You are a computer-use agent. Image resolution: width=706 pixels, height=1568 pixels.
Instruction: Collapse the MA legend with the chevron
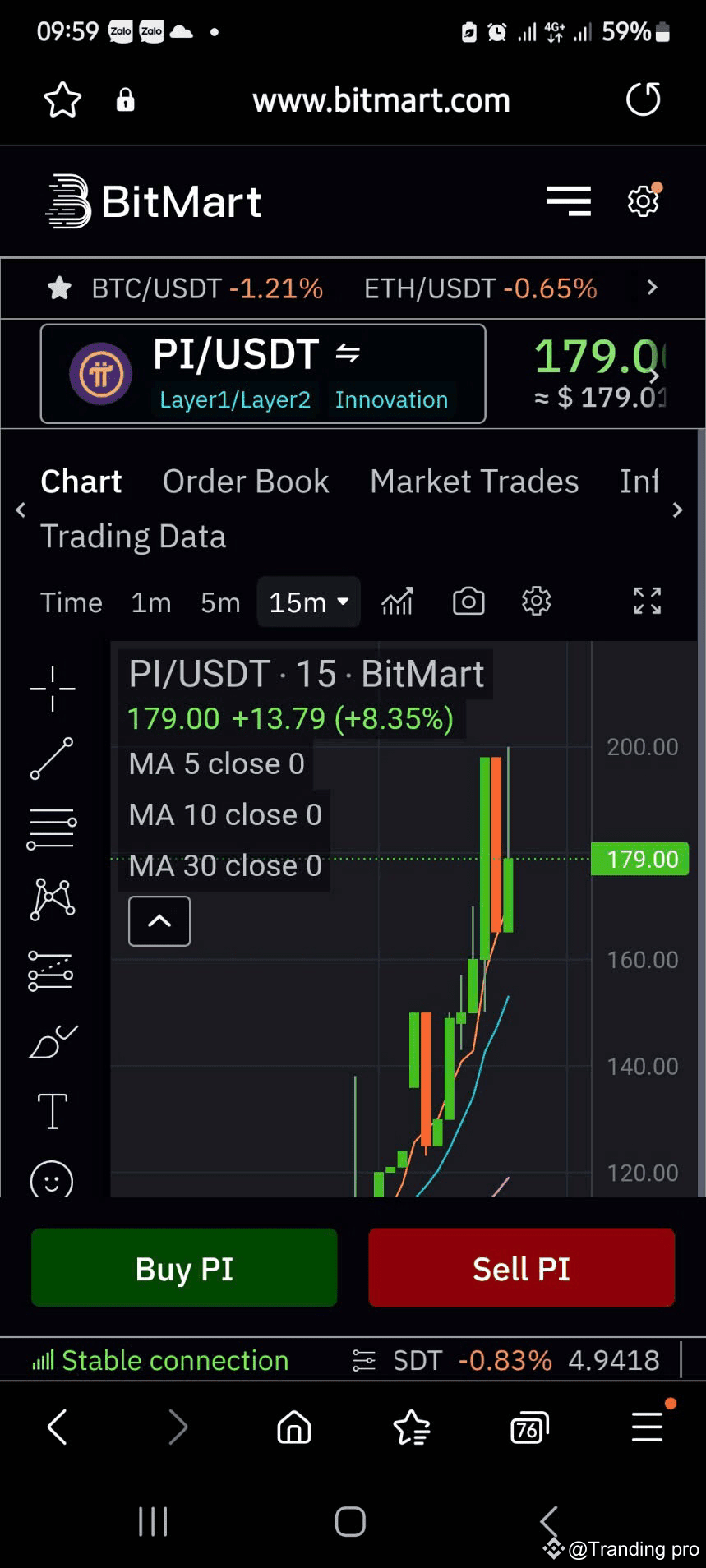(x=159, y=921)
